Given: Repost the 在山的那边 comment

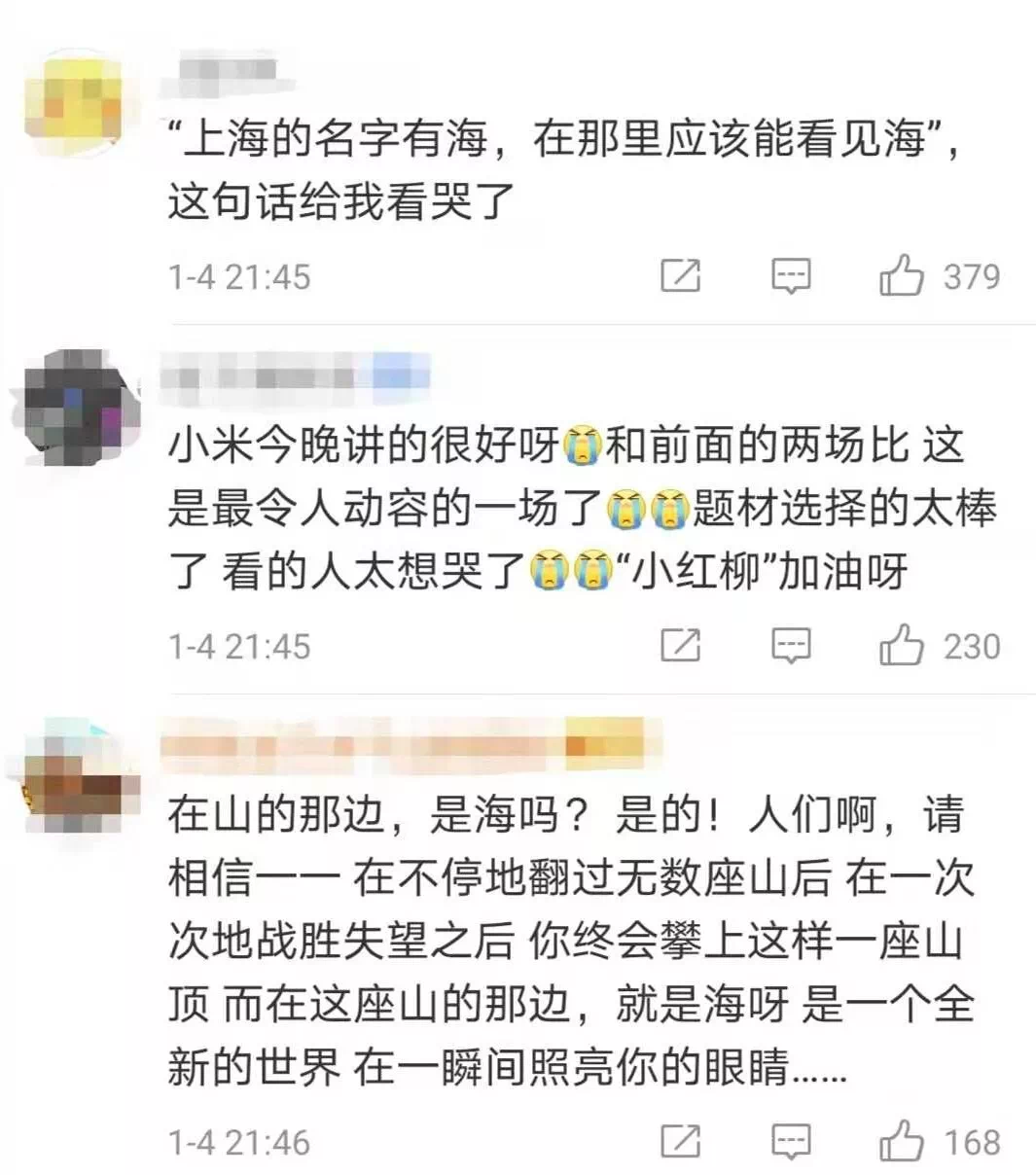Looking at the screenshot, I should 680,1142.
